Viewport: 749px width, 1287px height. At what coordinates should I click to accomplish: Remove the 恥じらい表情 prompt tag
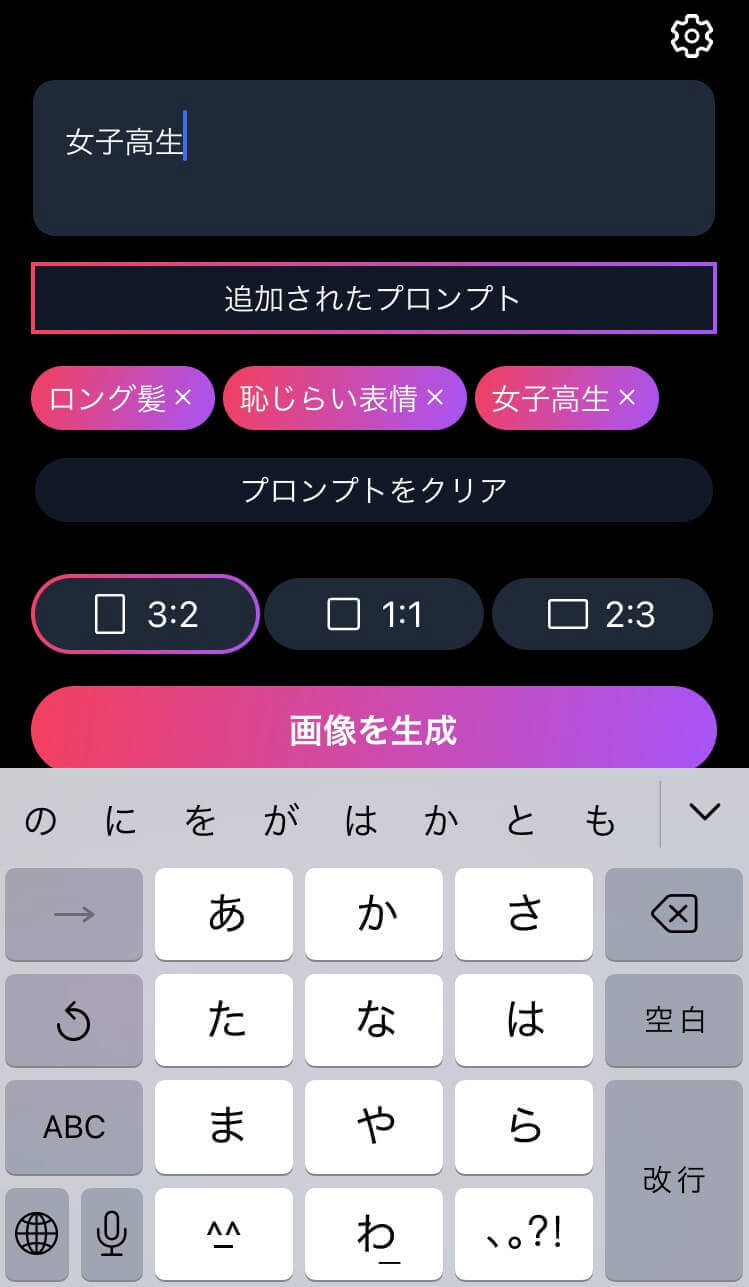click(x=434, y=398)
